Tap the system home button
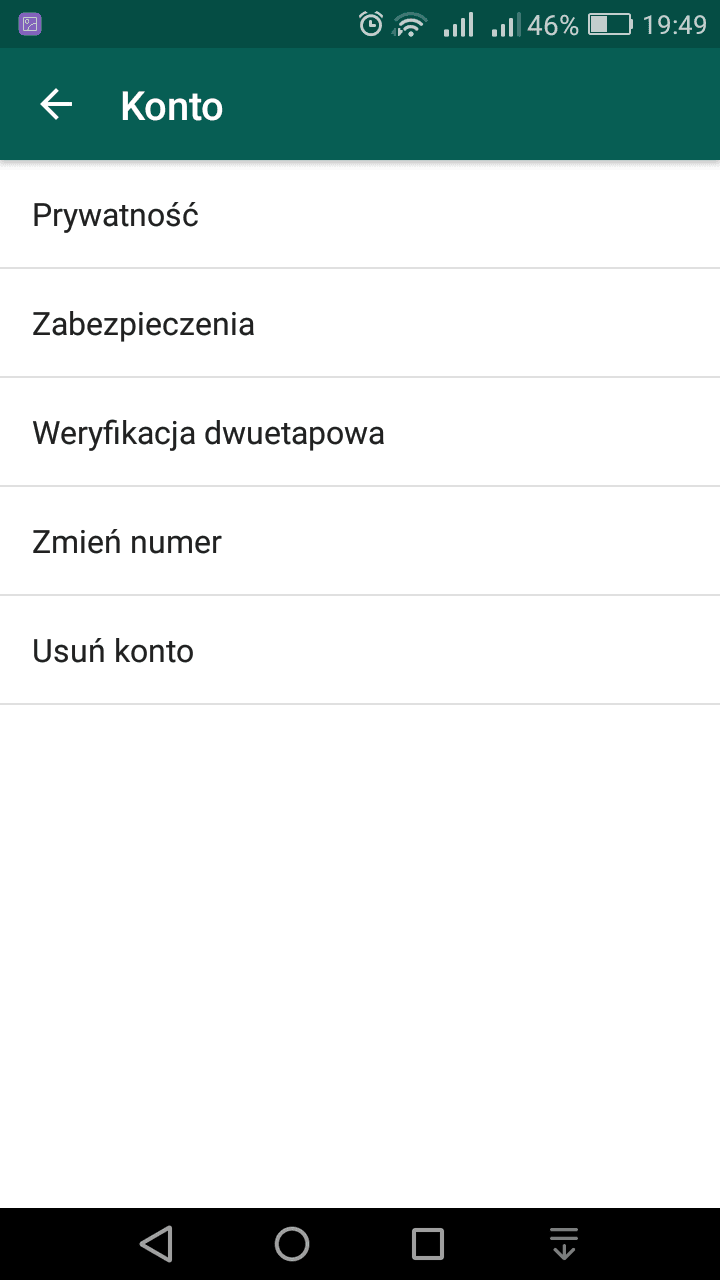Viewport: 720px width, 1280px height. (x=292, y=1244)
